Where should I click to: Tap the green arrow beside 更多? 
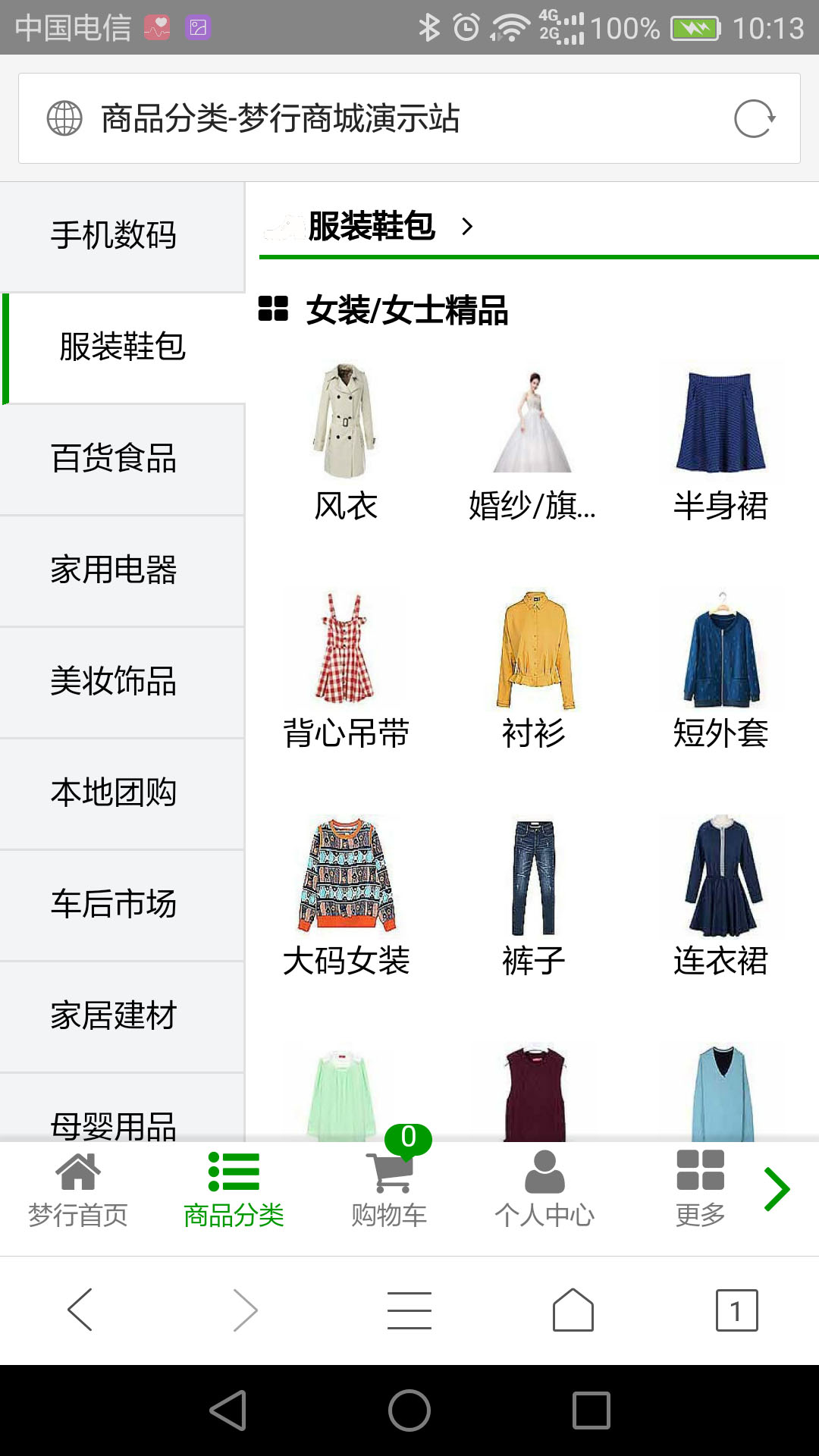(777, 1189)
